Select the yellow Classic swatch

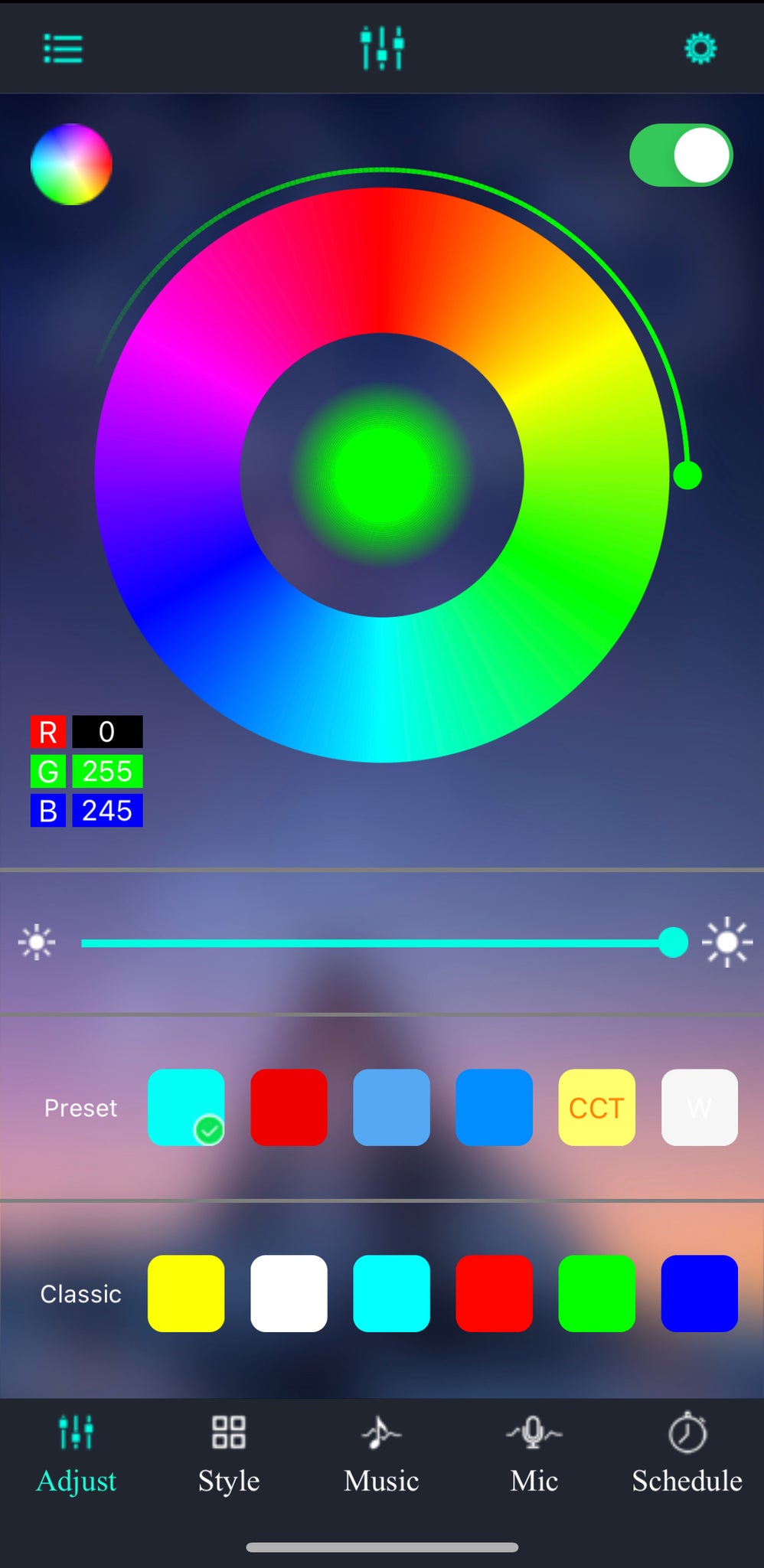coord(186,1293)
